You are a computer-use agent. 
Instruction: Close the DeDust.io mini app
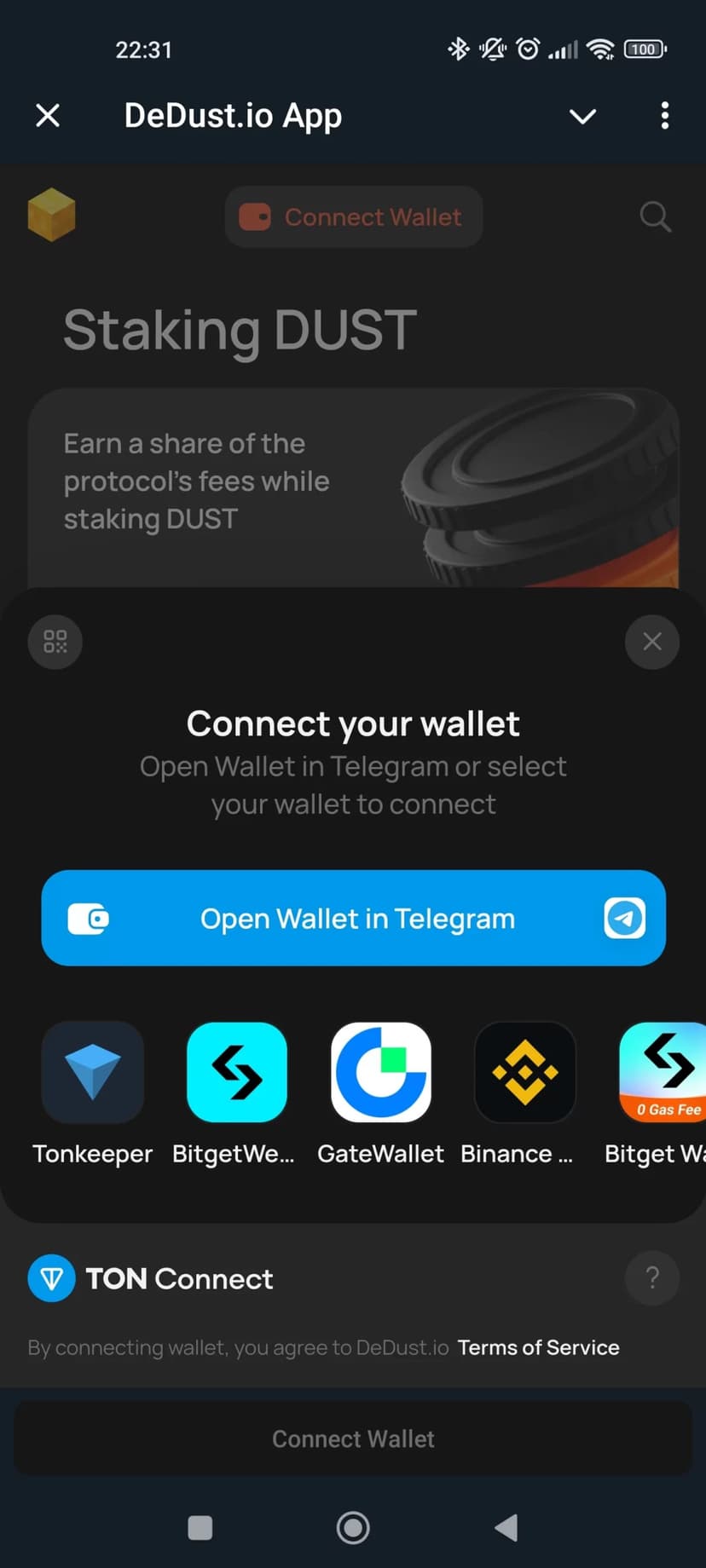48,115
